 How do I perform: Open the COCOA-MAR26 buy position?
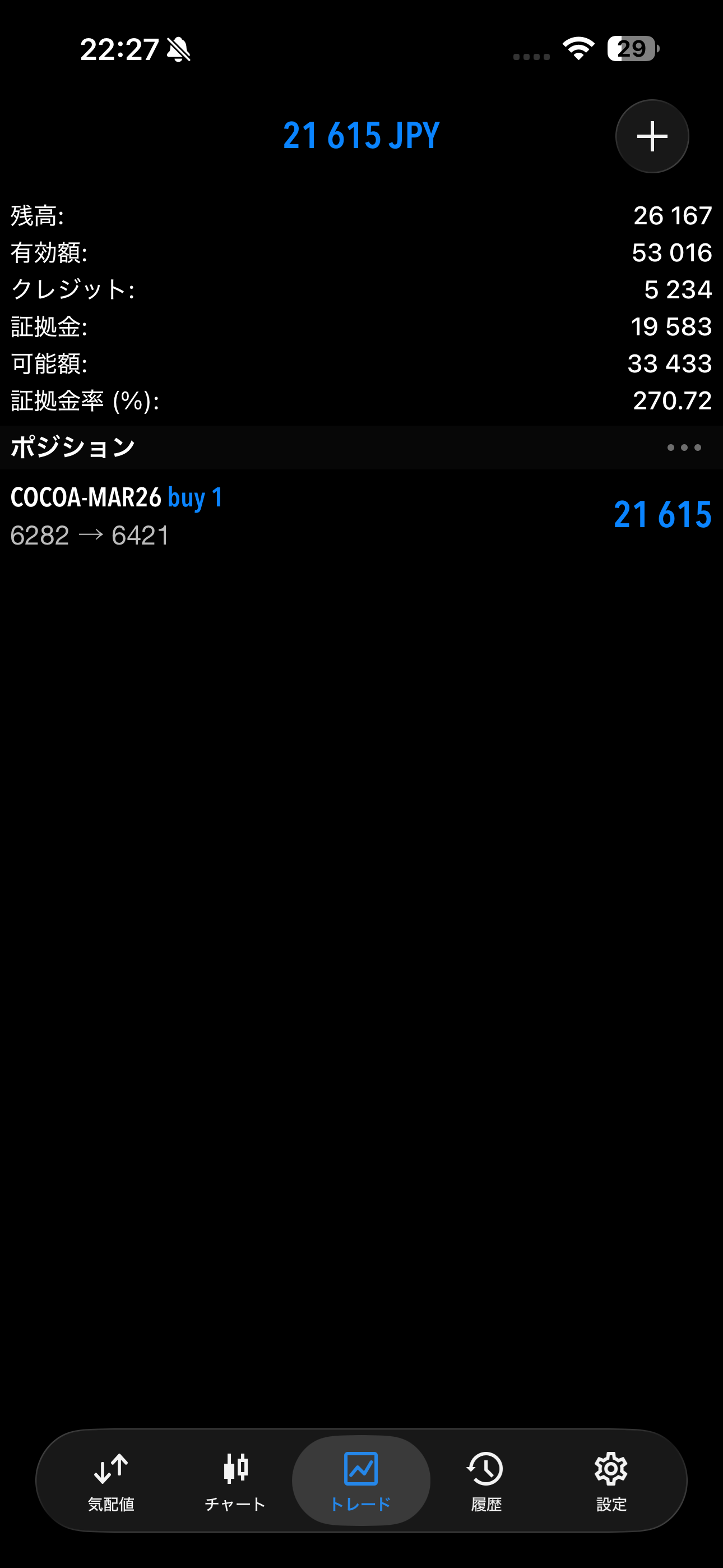point(361,515)
